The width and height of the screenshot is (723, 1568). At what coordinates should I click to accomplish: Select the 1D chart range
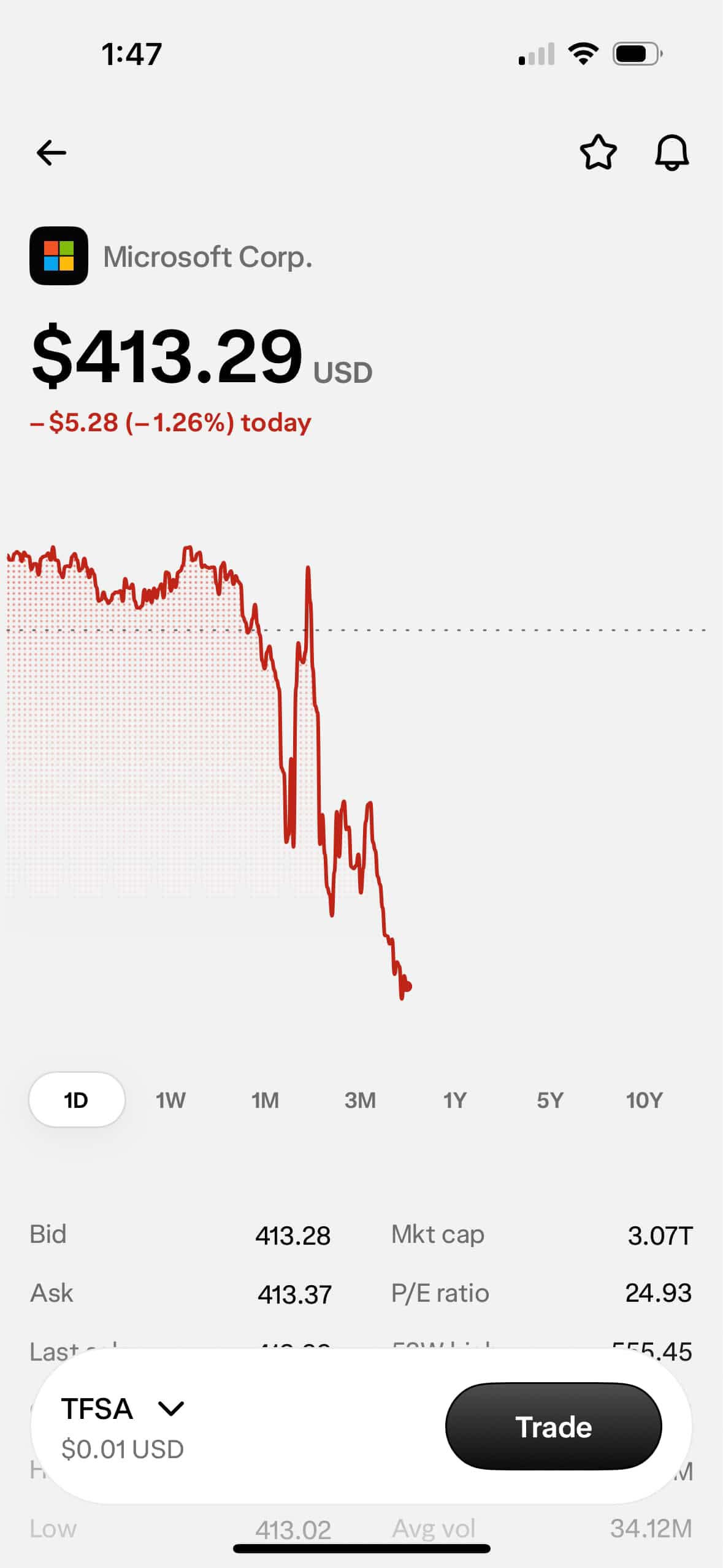pos(77,1100)
